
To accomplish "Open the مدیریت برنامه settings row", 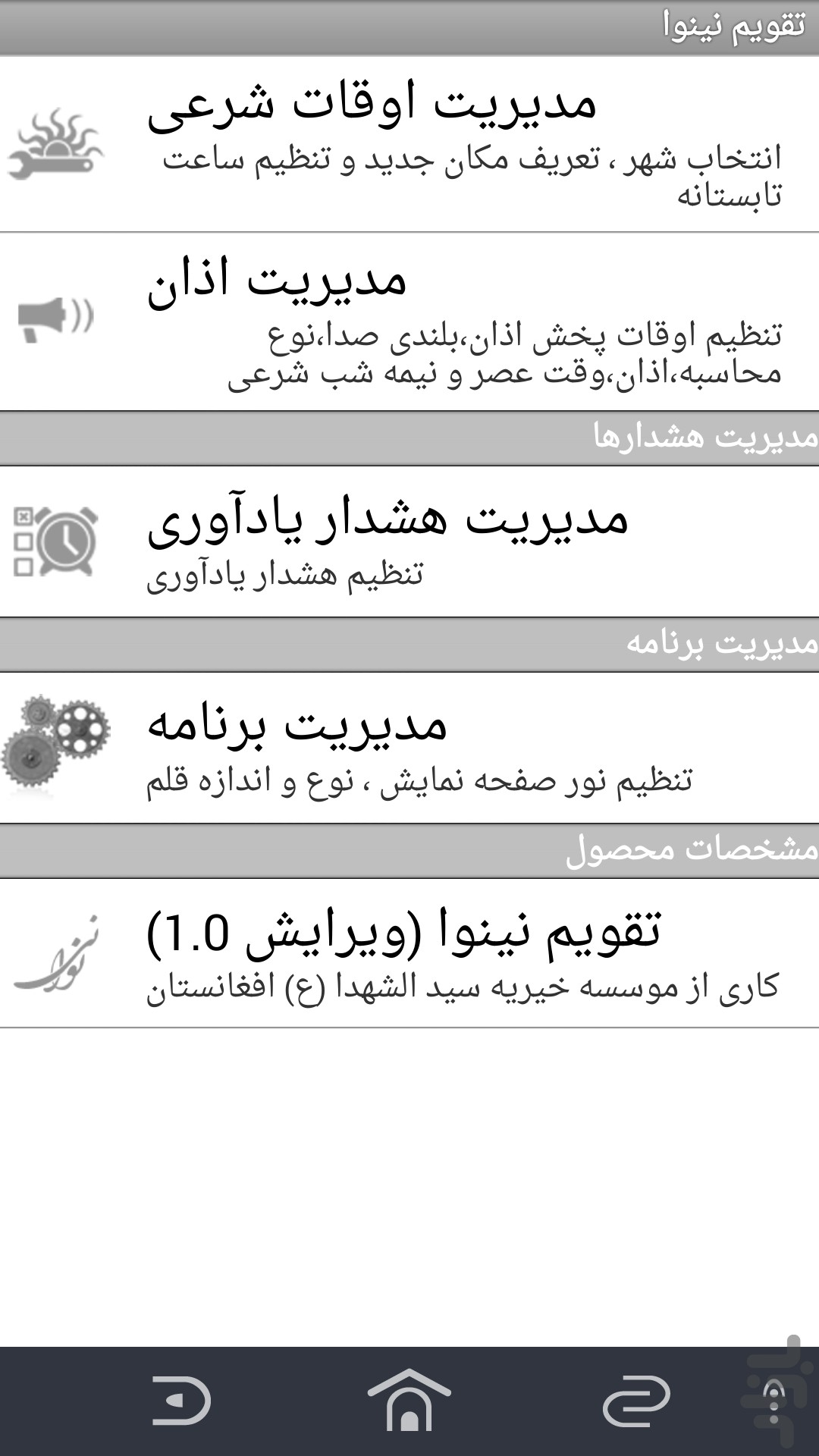I will 409,748.
